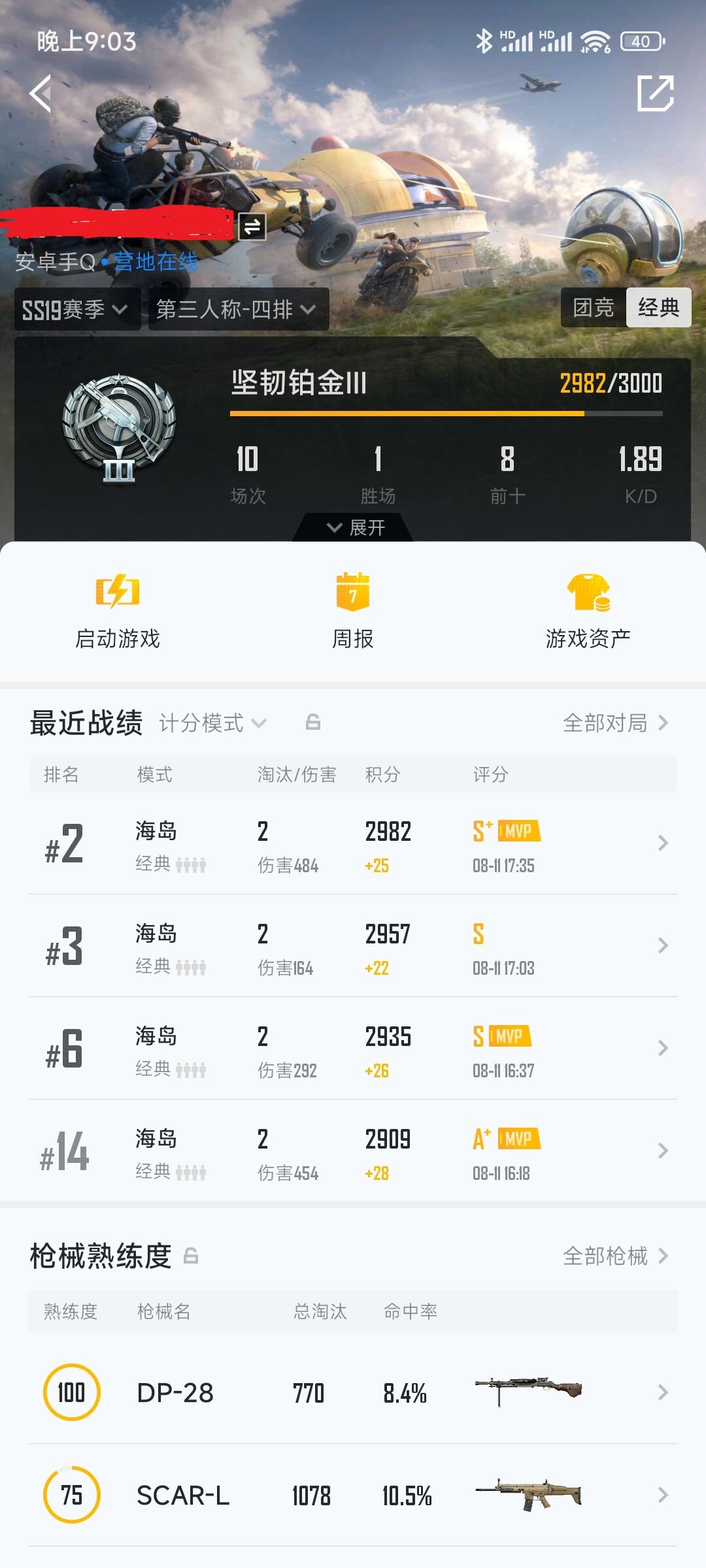Select the 经典 tab
This screenshot has width=706, height=1568.
pyautogui.click(x=658, y=306)
